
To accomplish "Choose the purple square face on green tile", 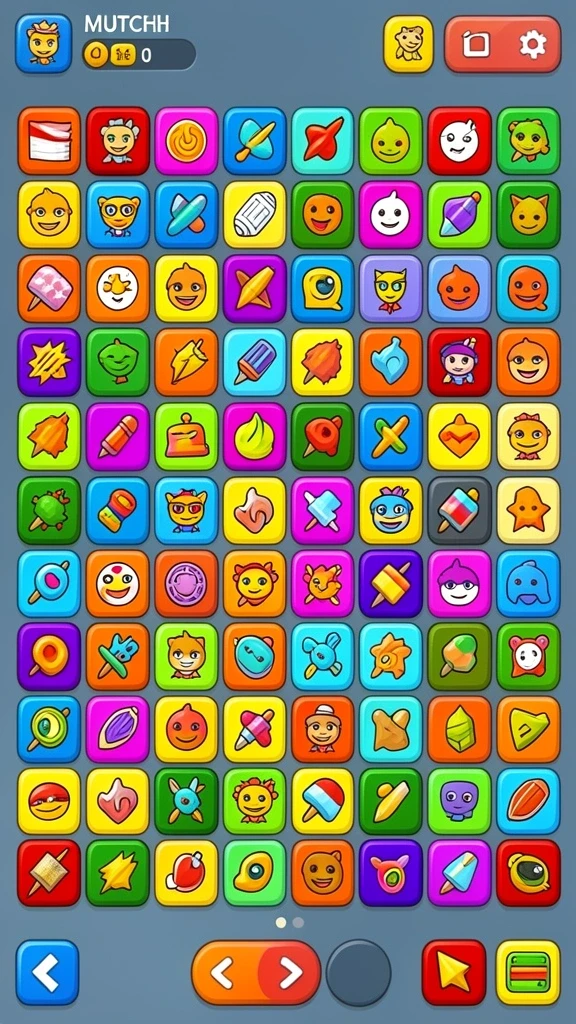I will (460, 801).
